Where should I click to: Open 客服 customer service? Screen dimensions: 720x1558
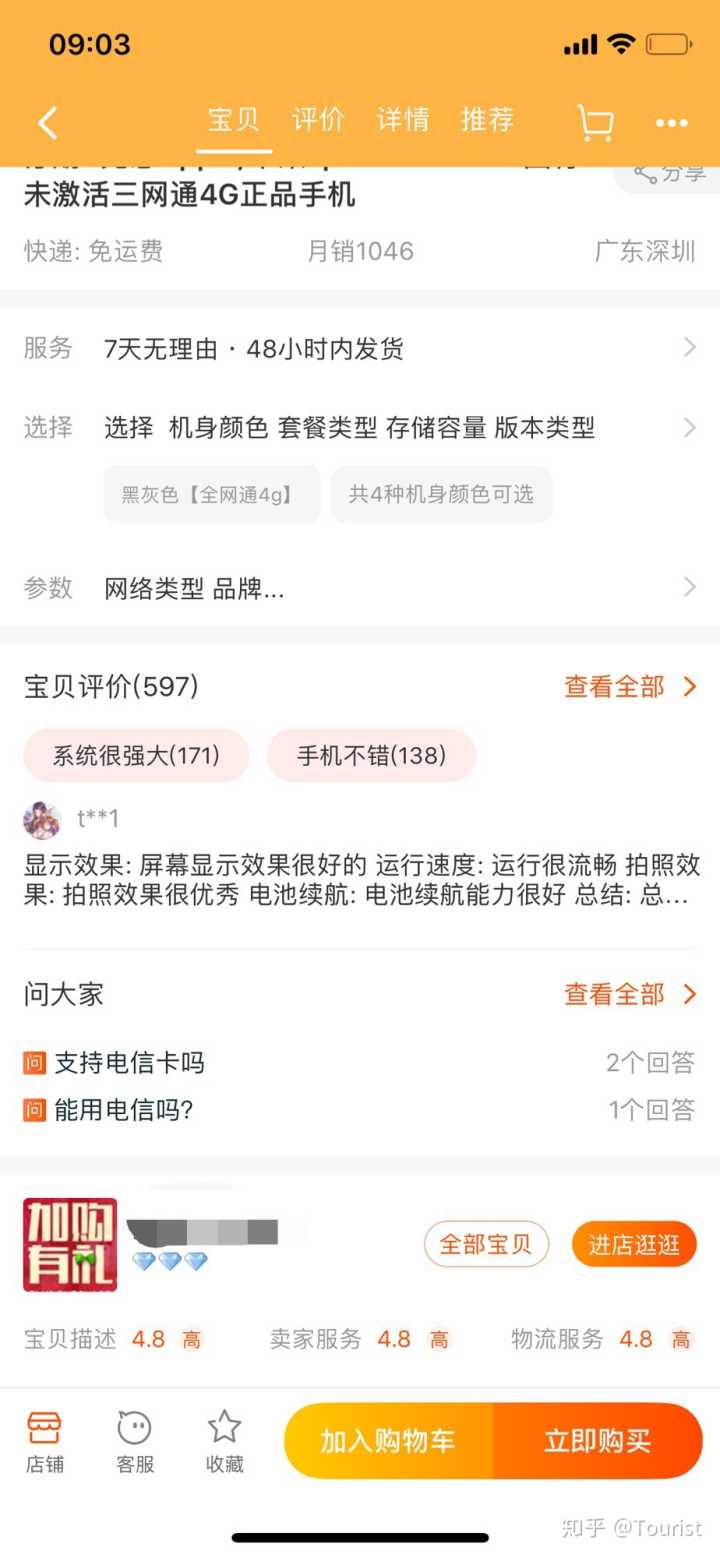click(x=135, y=1441)
